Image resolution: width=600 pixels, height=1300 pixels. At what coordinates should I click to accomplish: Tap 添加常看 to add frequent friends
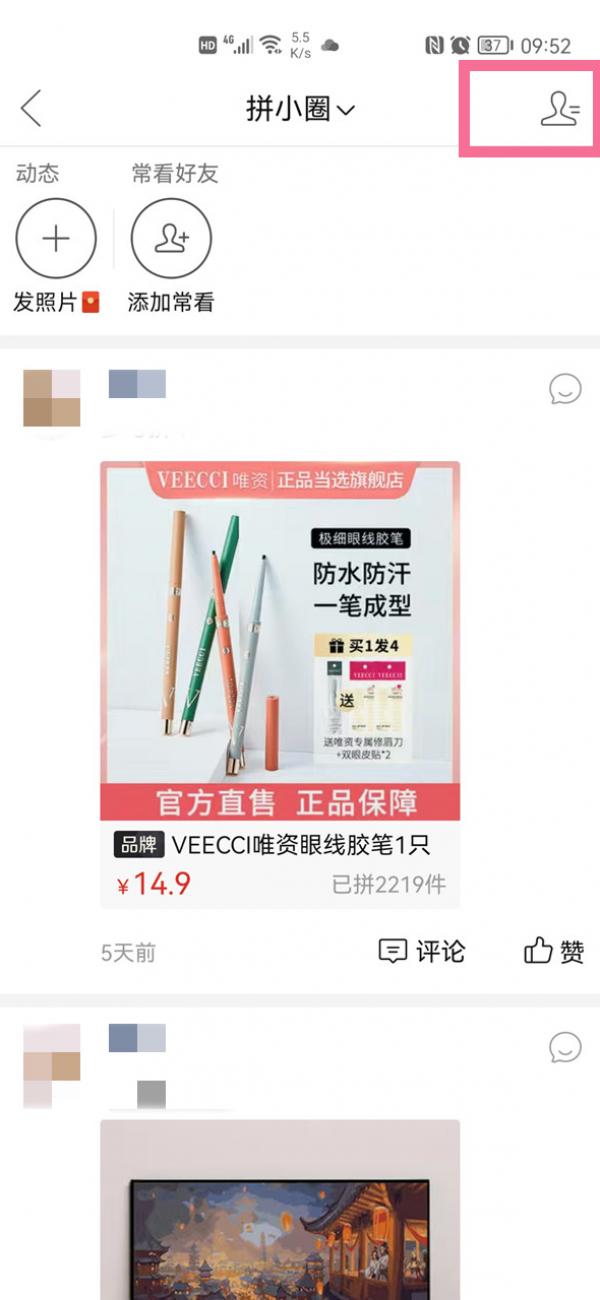(171, 238)
